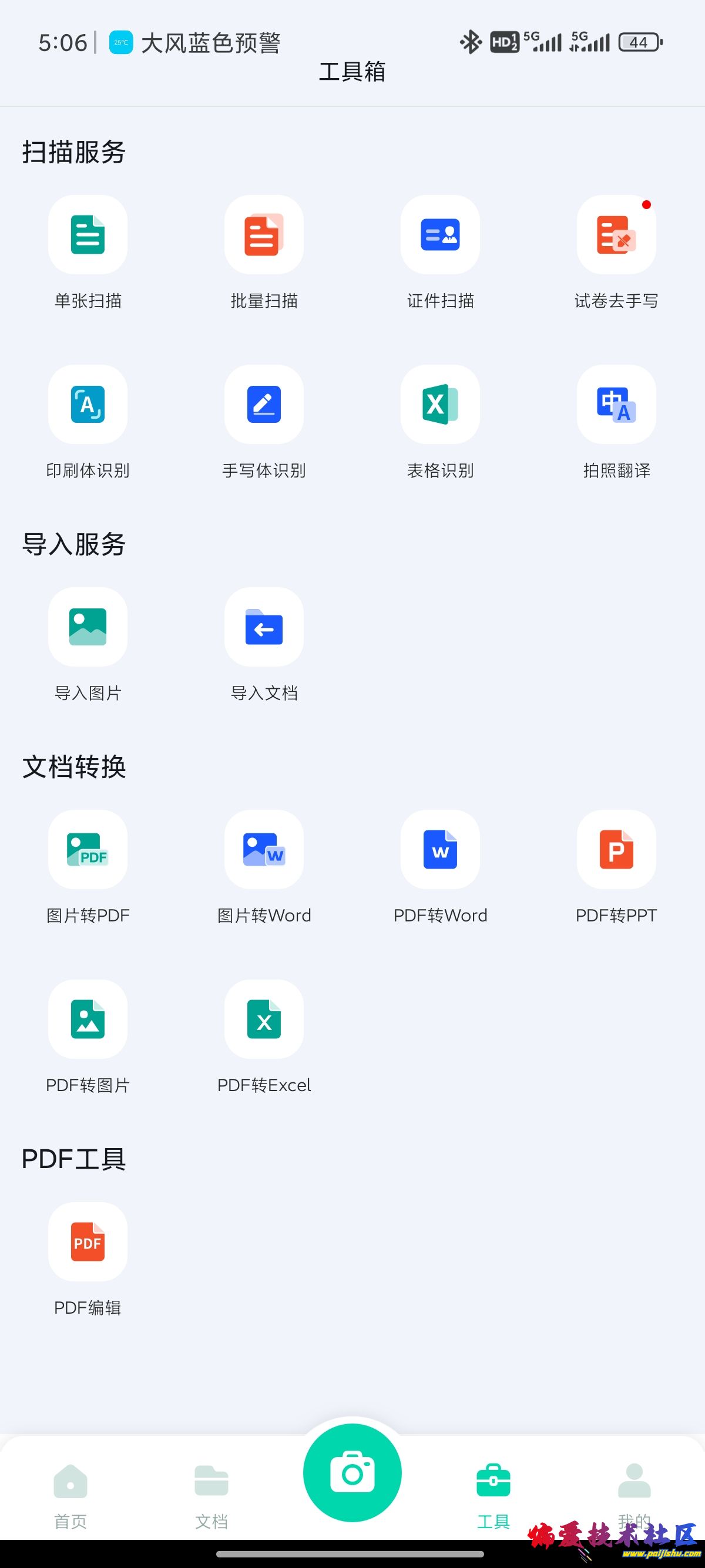Switch to the 首页 home tab
Viewport: 705px width, 1568px height.
[70, 1495]
